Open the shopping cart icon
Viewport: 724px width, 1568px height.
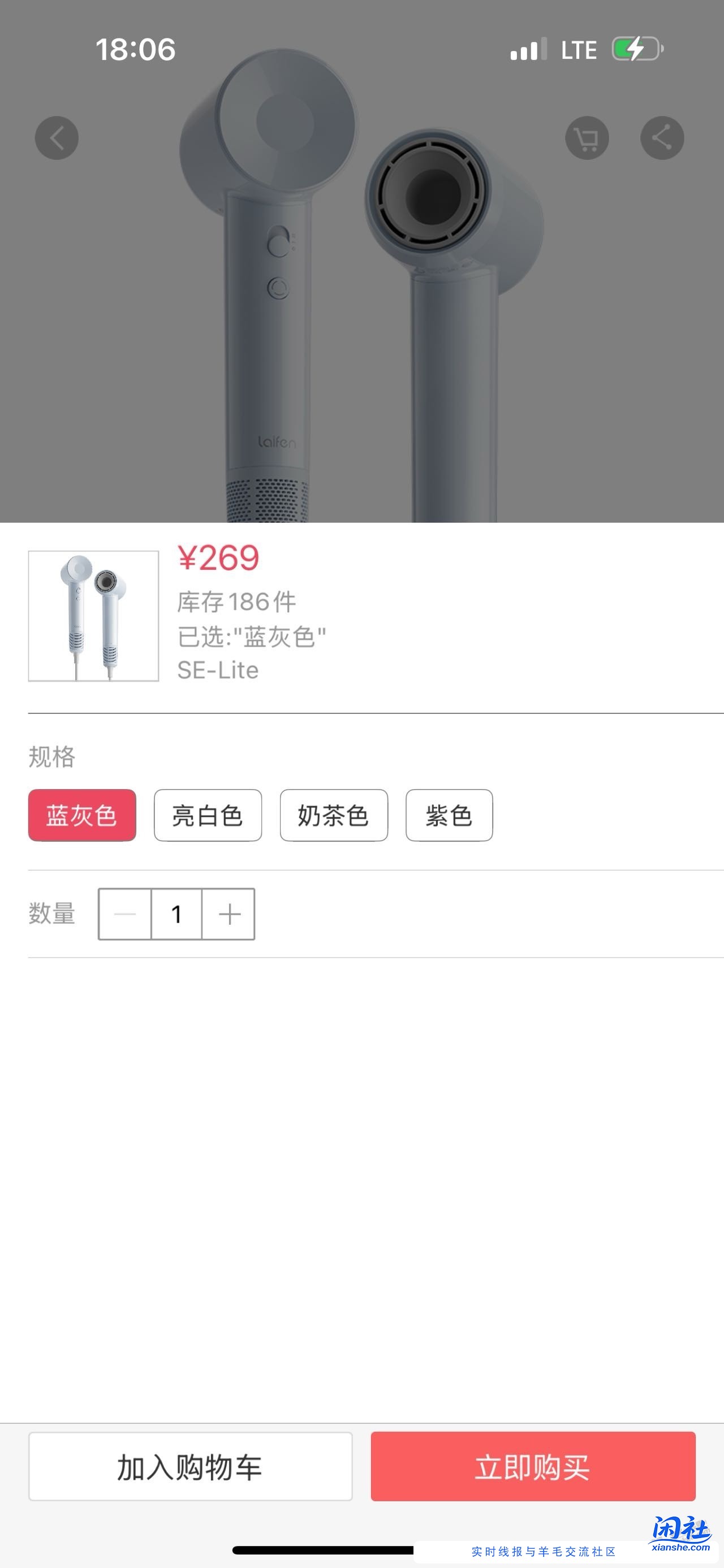coord(587,137)
